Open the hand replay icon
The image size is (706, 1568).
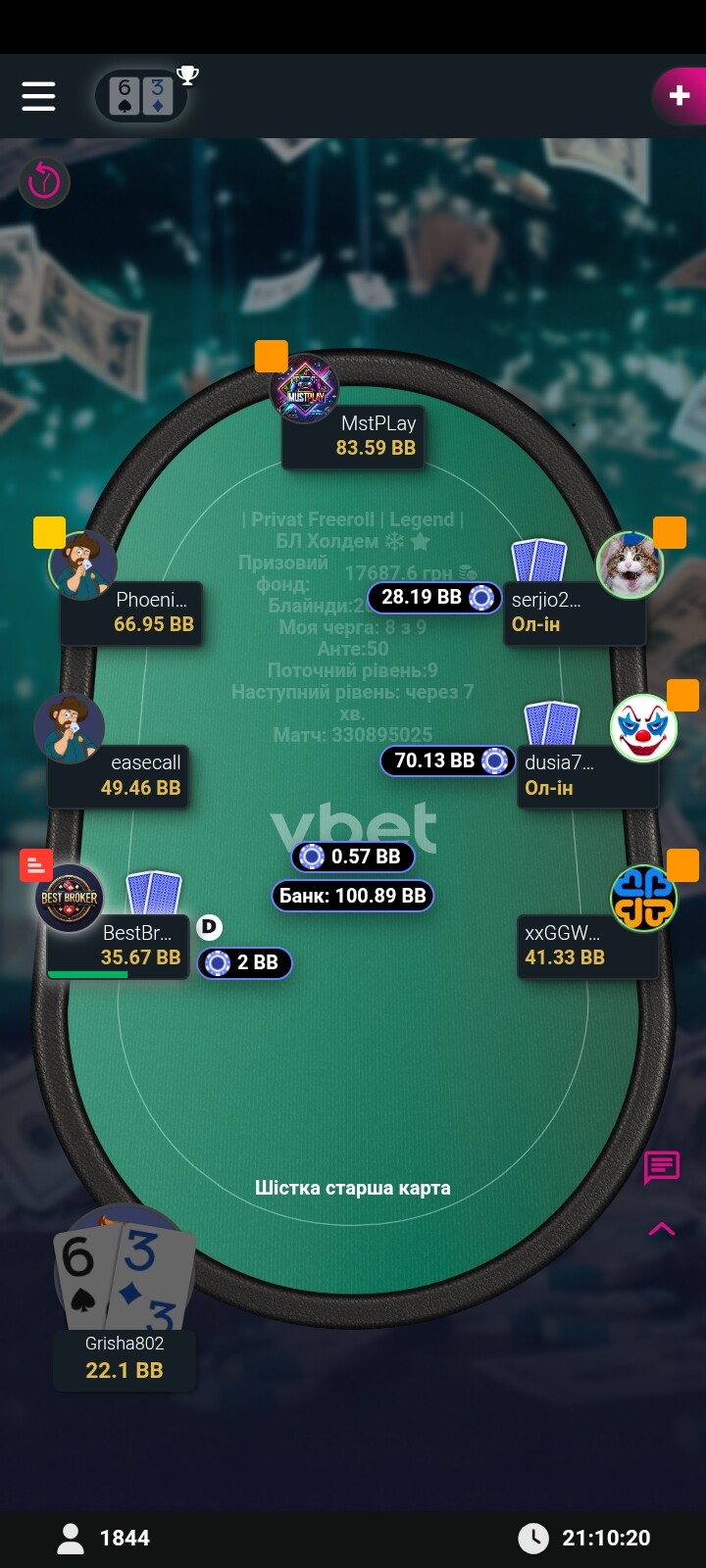click(x=44, y=181)
